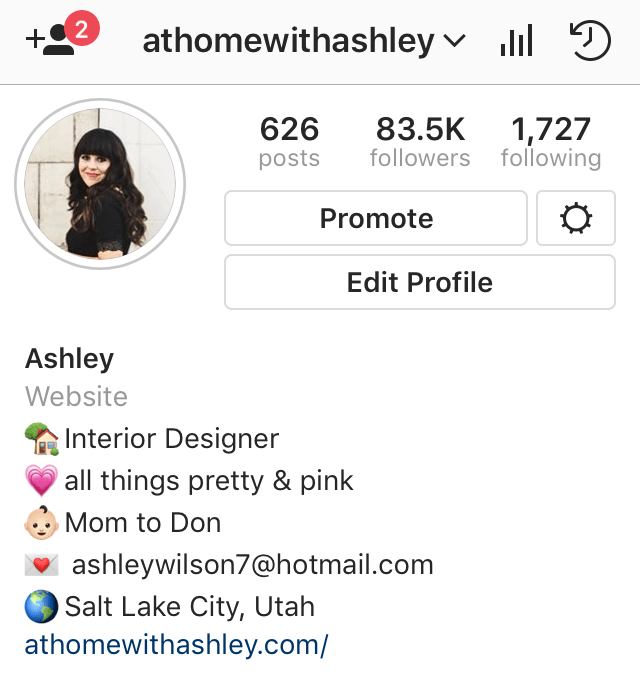View the 83.5K followers list
Image resolution: width=640 pixels, height=680 pixels.
pyautogui.click(x=419, y=142)
